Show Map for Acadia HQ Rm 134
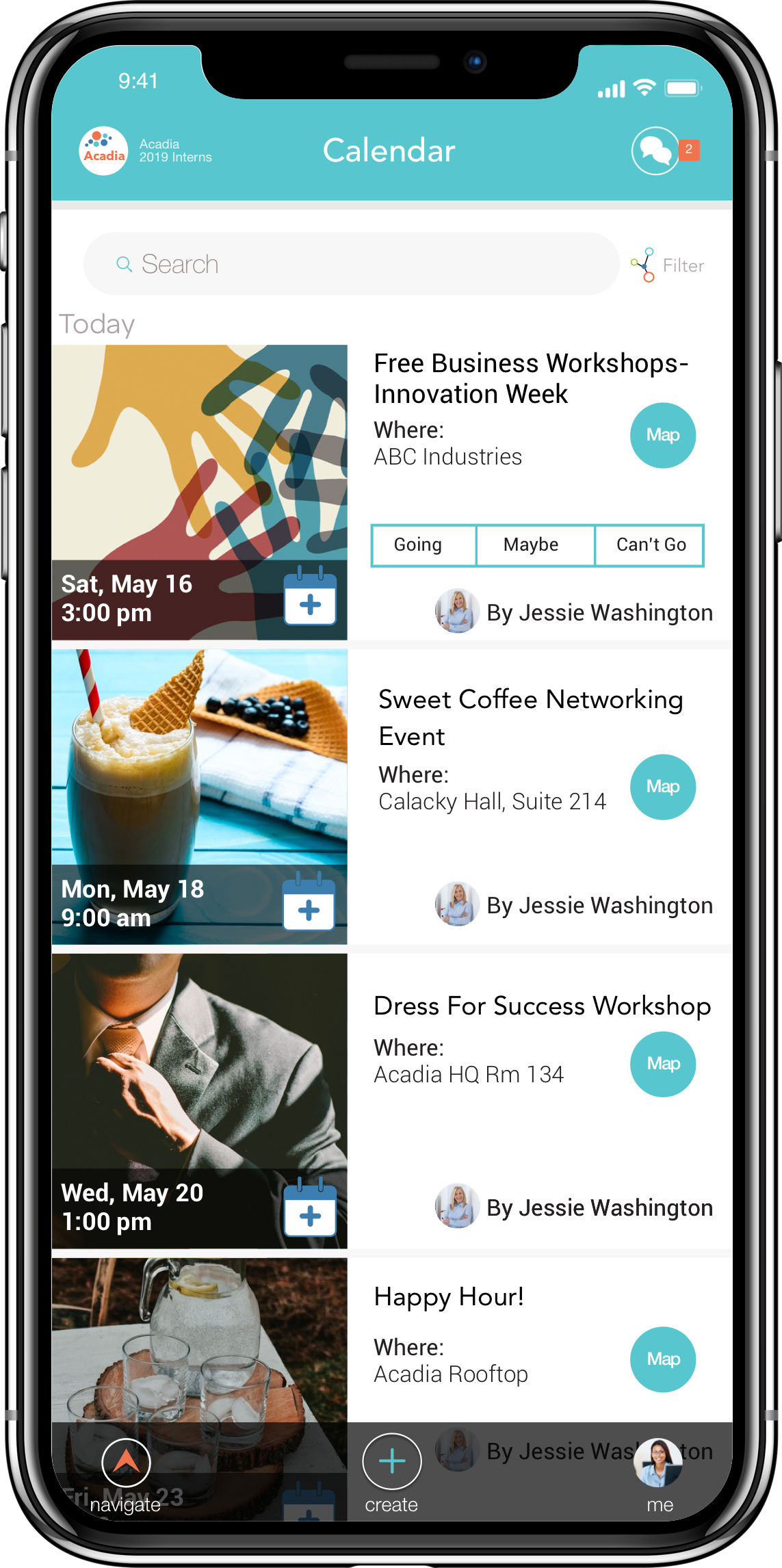The width and height of the screenshot is (782, 1568). click(662, 1064)
